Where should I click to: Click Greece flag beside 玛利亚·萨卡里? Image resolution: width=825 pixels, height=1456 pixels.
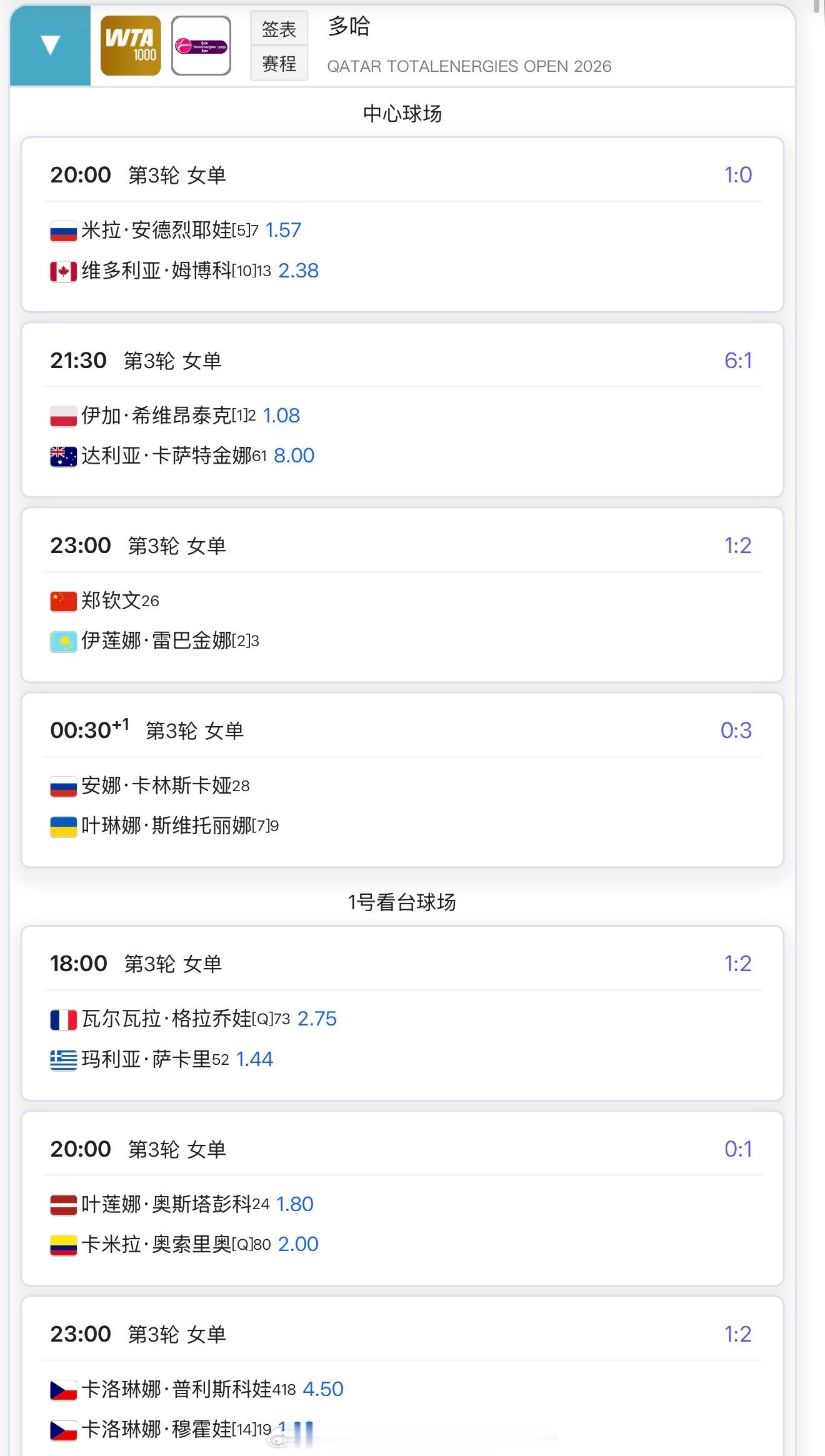62,1059
